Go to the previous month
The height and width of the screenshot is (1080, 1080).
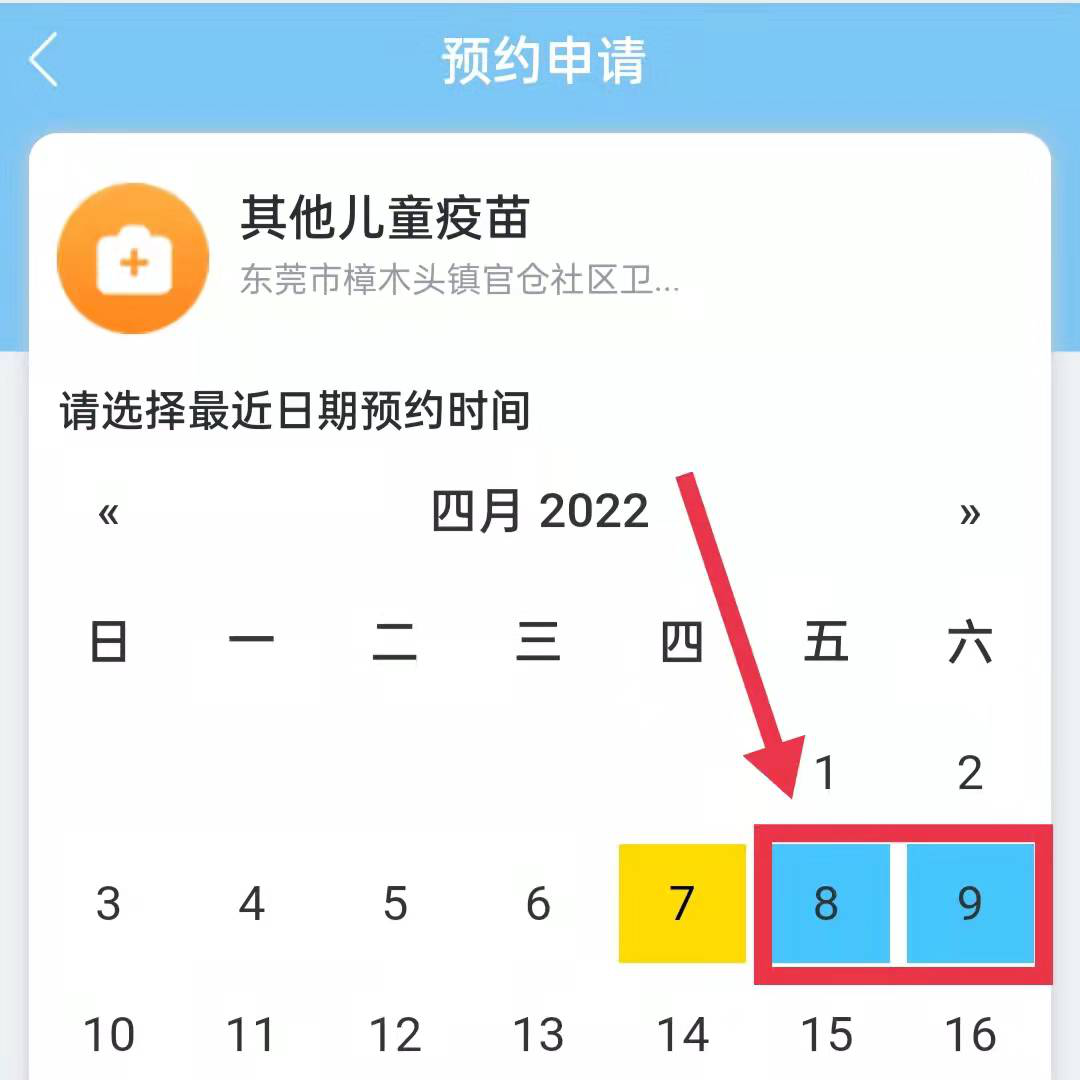108,514
